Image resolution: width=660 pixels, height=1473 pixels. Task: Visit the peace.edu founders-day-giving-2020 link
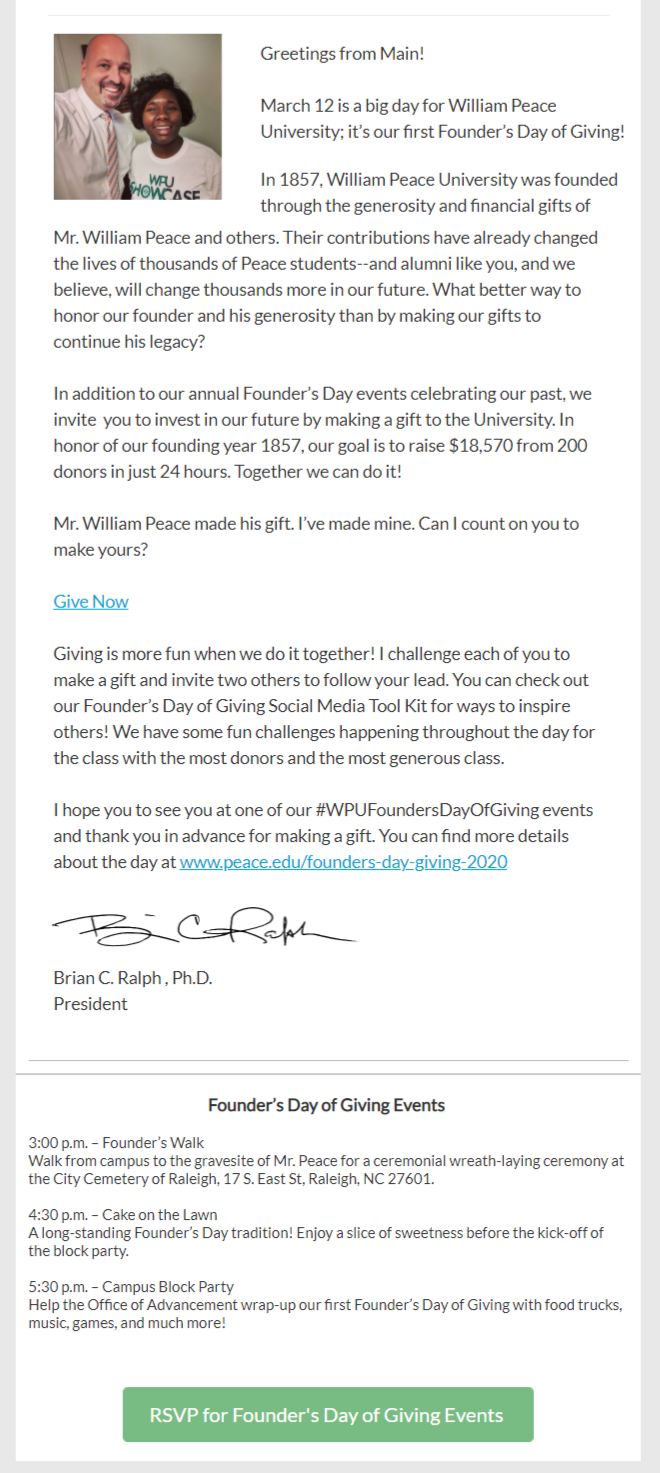pos(343,861)
